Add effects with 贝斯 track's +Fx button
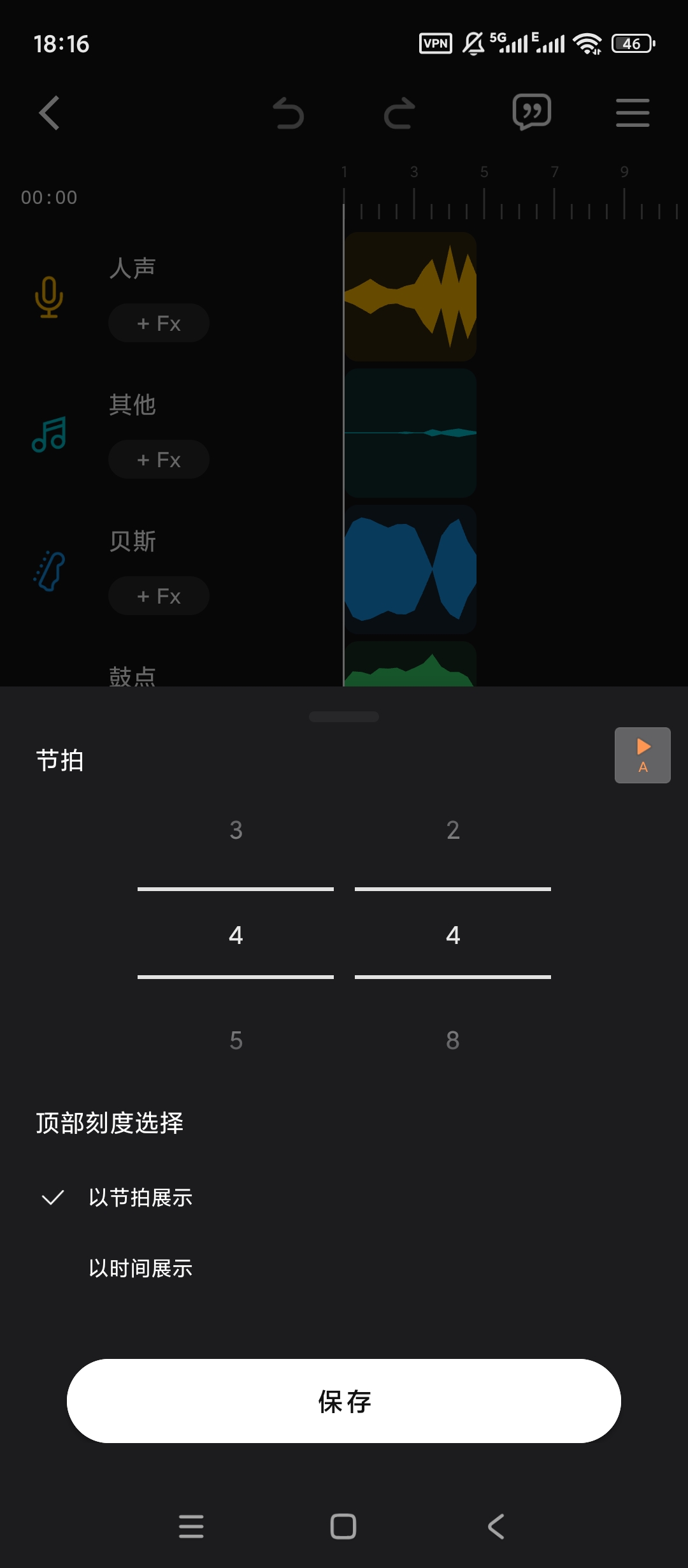The image size is (688, 1568). 159,595
